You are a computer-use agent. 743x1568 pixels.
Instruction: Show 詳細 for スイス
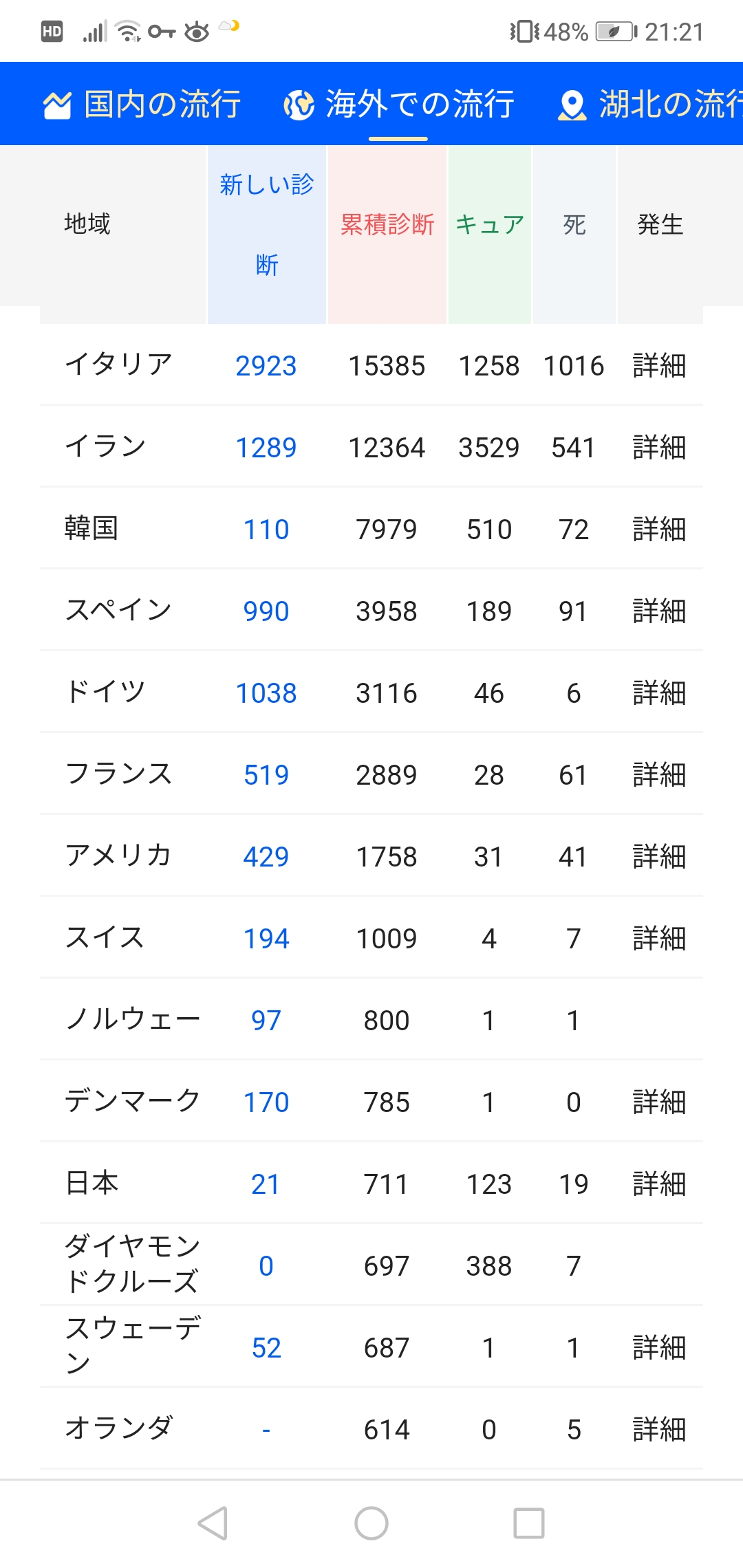pyautogui.click(x=659, y=939)
